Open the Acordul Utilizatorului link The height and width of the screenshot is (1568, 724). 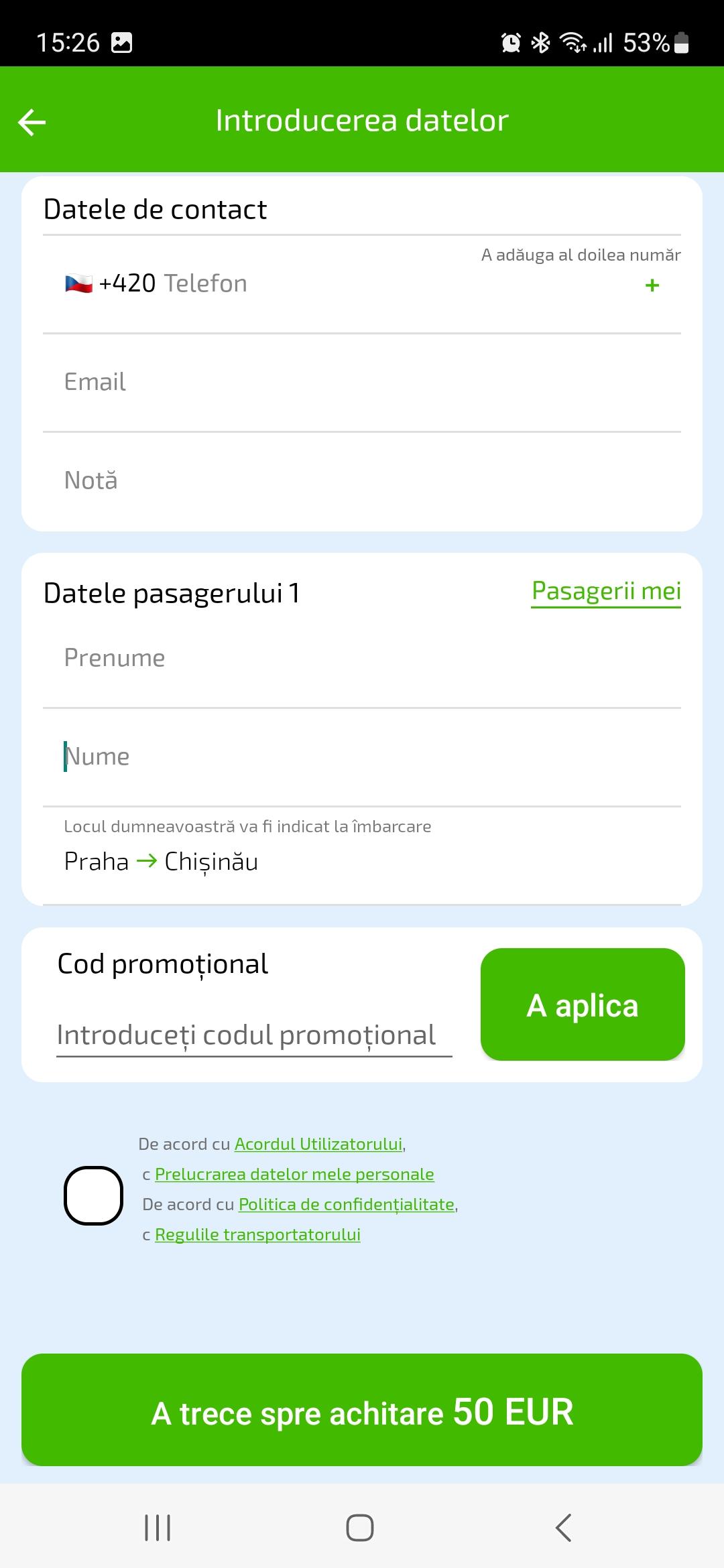pyautogui.click(x=318, y=1144)
